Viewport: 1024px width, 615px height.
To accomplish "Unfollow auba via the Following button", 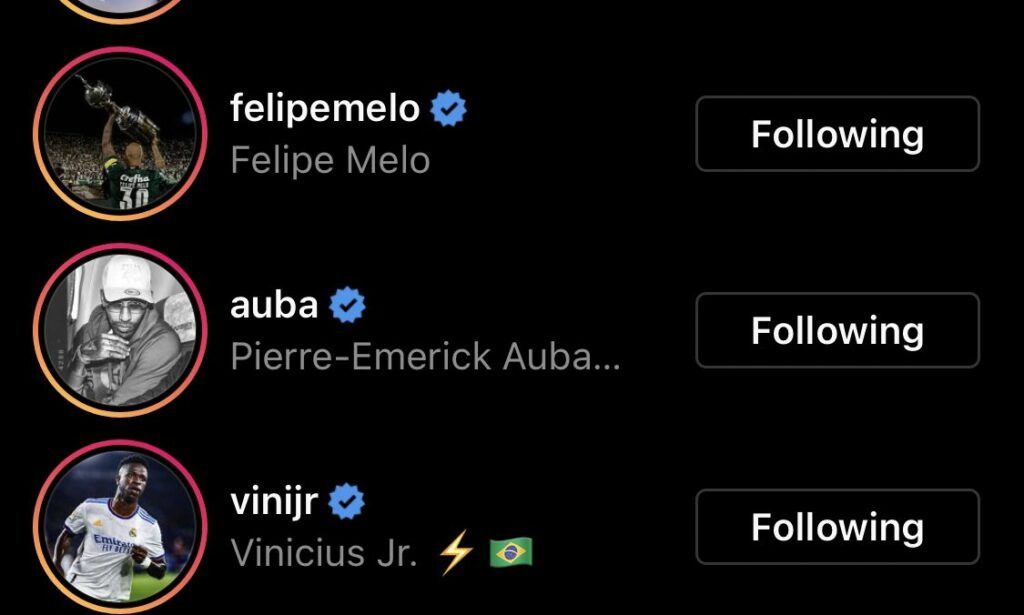I will point(837,330).
